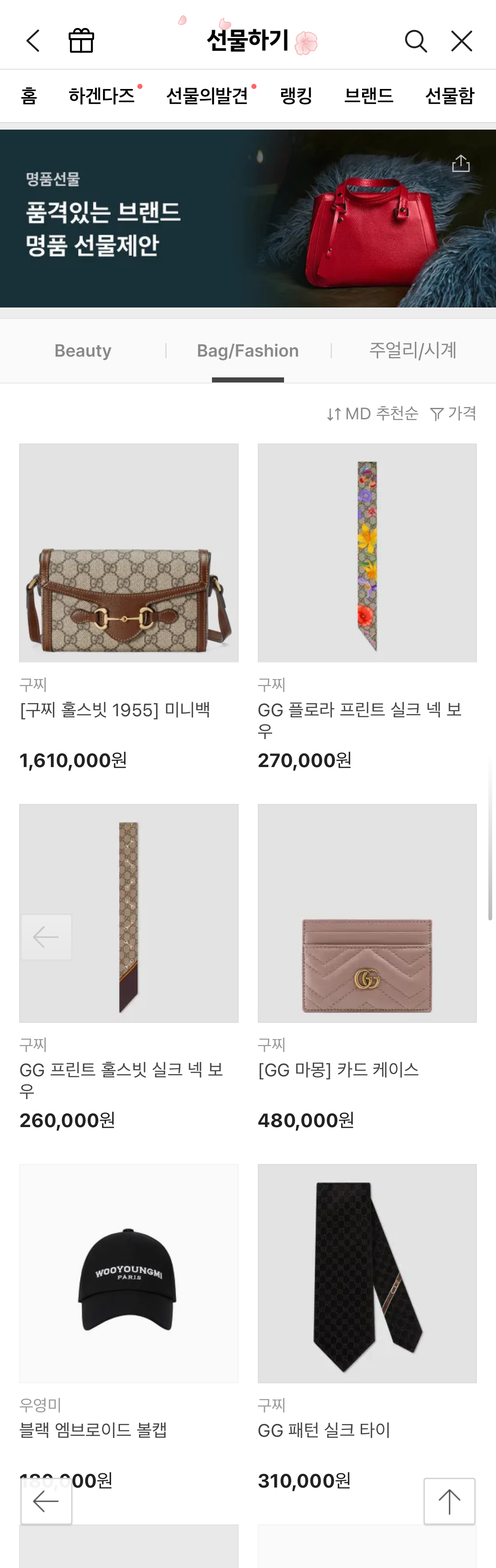The width and height of the screenshot is (496, 1568).
Task: View the GG 마몽 카드 케이스
Action: pyautogui.click(x=367, y=913)
